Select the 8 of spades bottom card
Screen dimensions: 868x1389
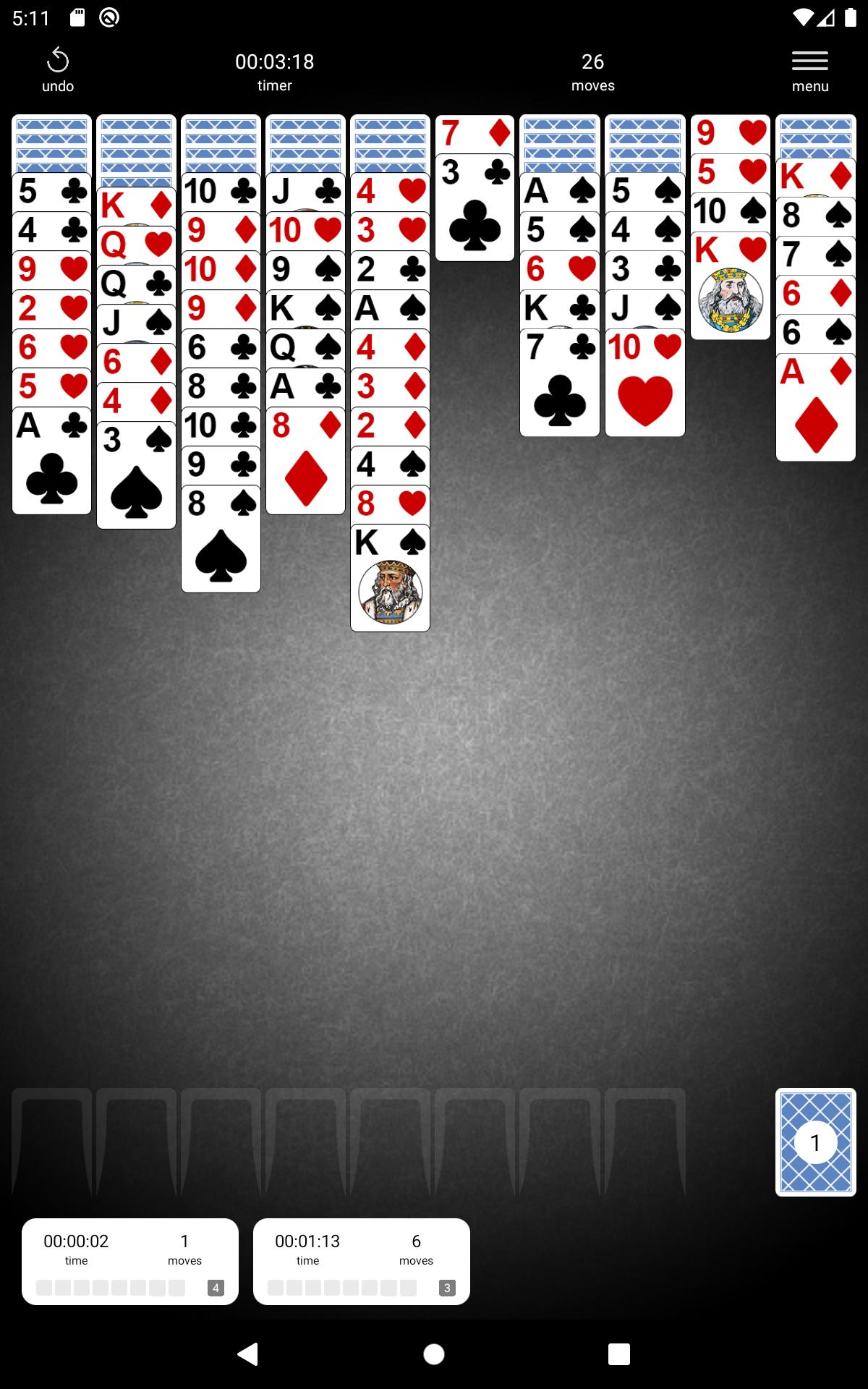[221, 539]
